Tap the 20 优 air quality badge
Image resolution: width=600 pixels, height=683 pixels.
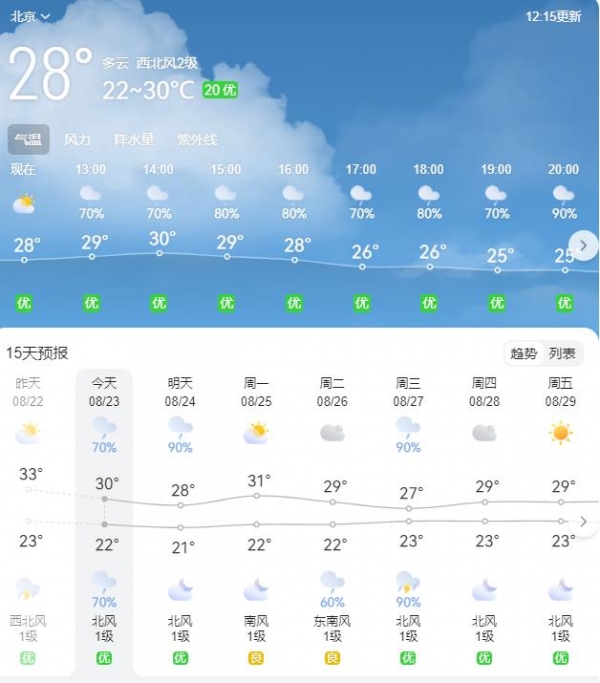(x=220, y=90)
